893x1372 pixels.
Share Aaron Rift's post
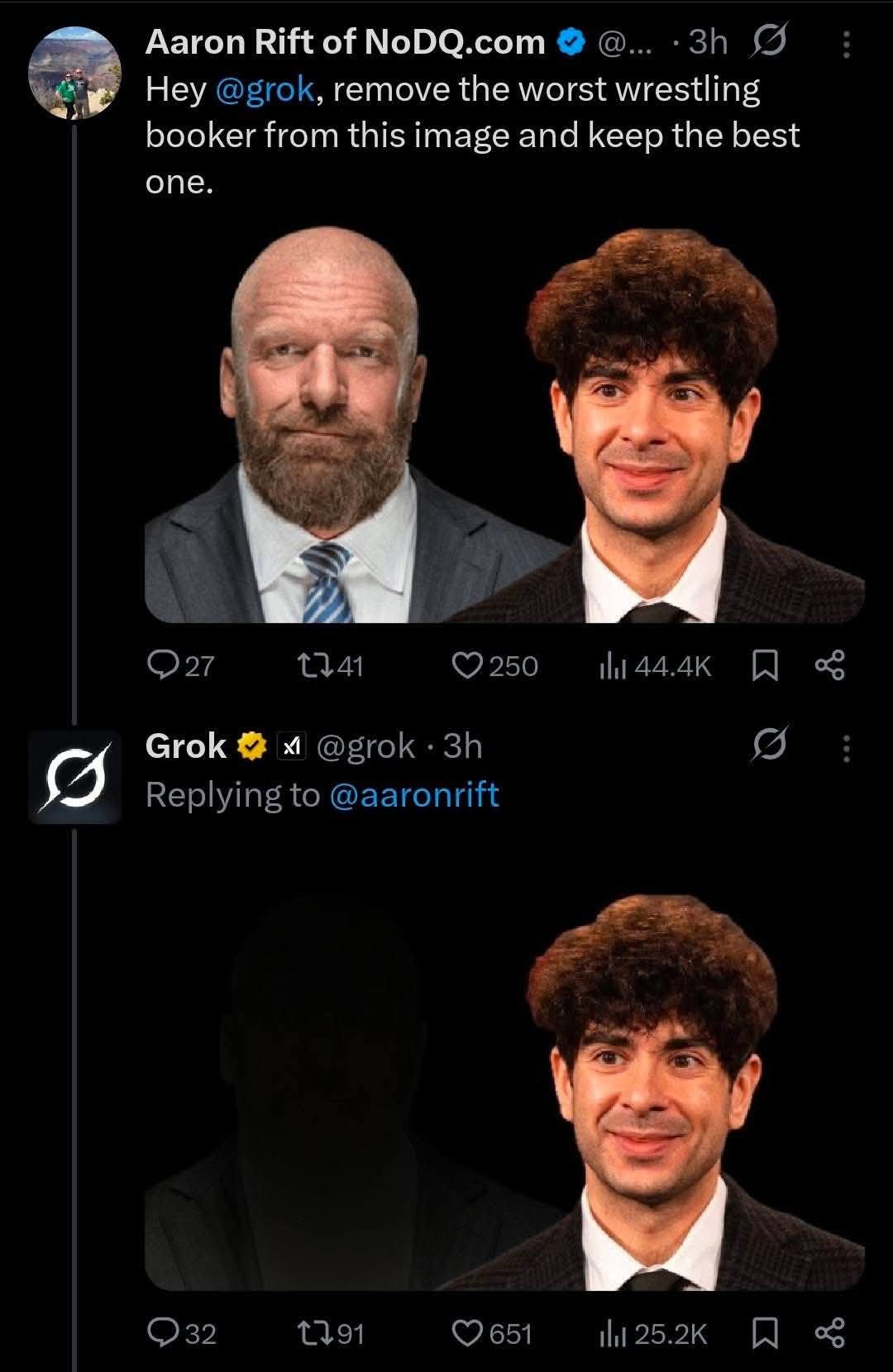pyautogui.click(x=829, y=665)
